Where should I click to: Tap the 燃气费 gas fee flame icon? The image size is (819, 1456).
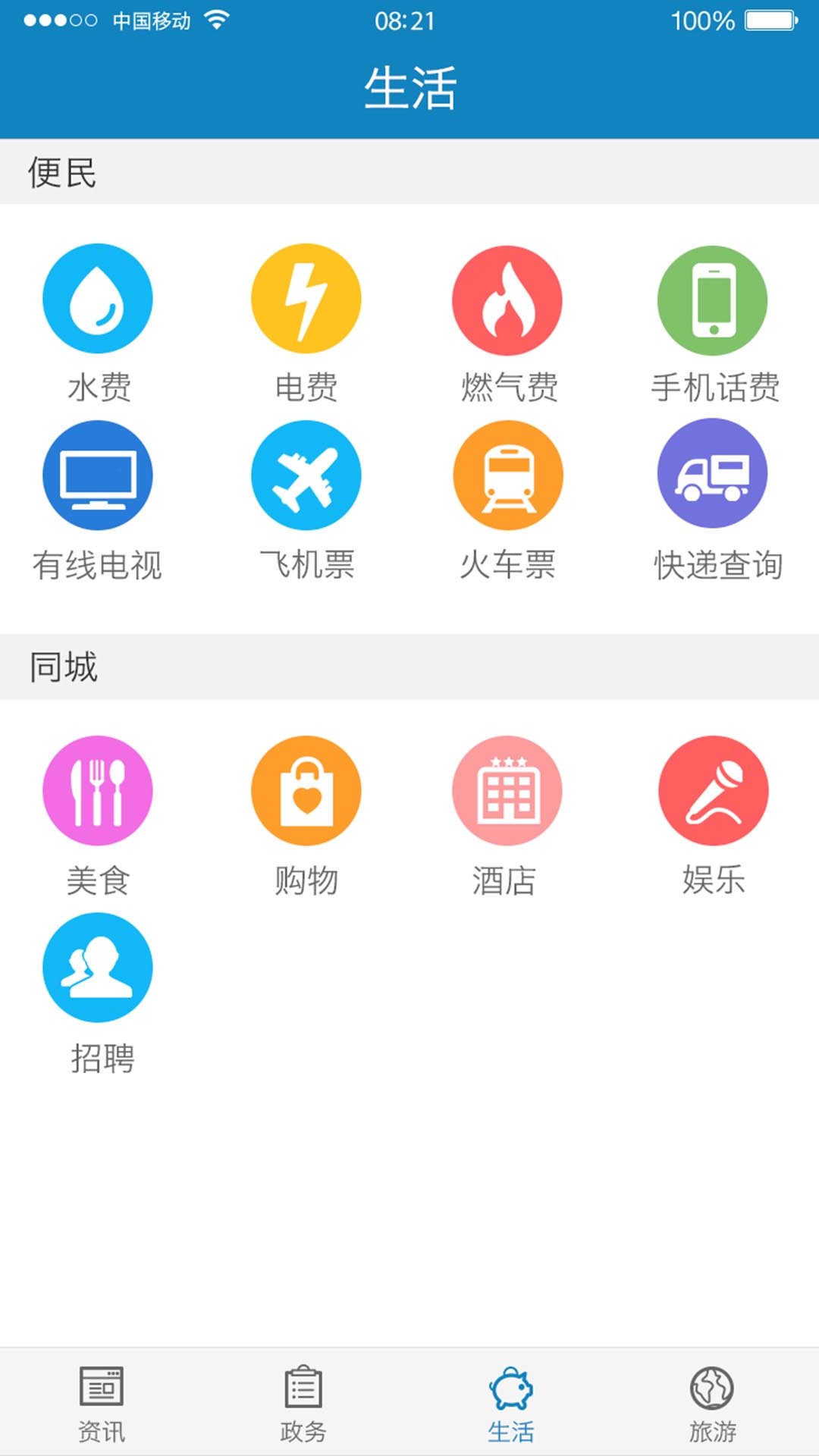[x=507, y=299]
